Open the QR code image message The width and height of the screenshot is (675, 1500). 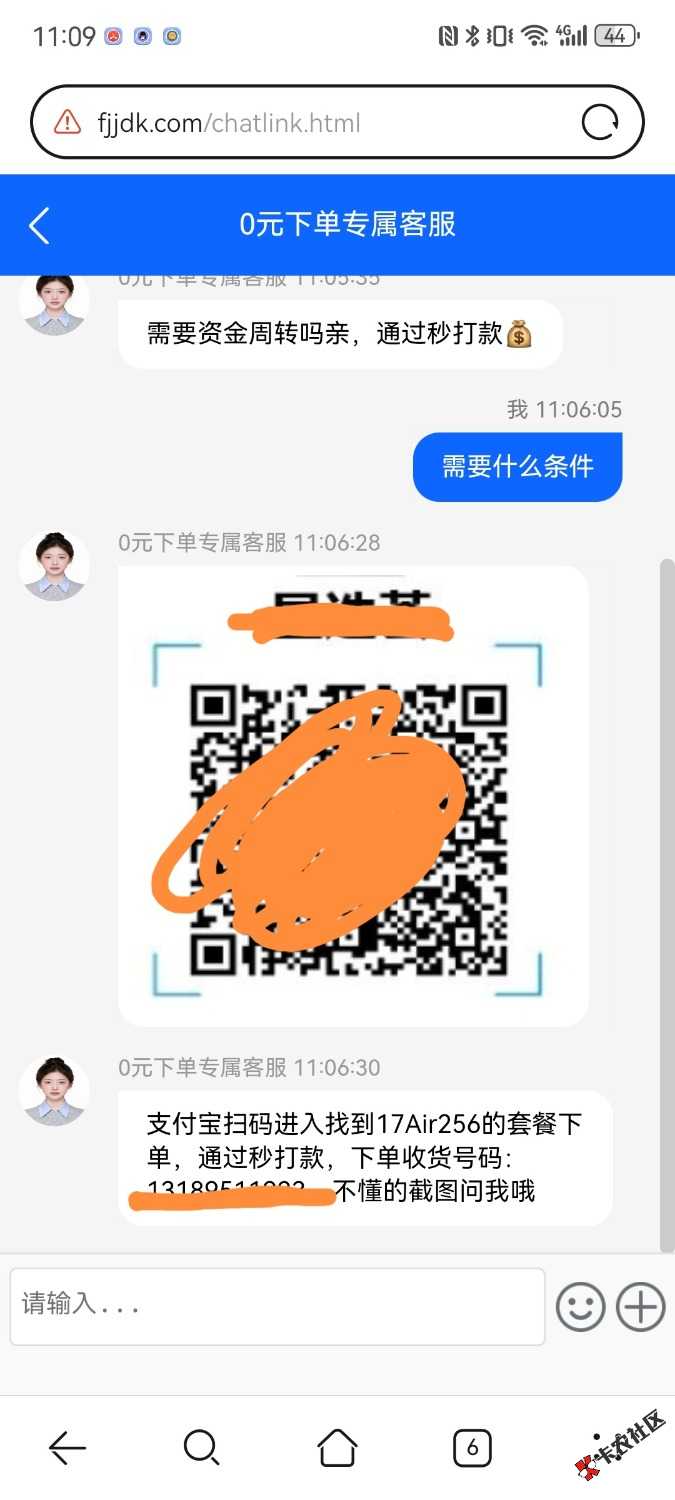pyautogui.click(x=353, y=796)
